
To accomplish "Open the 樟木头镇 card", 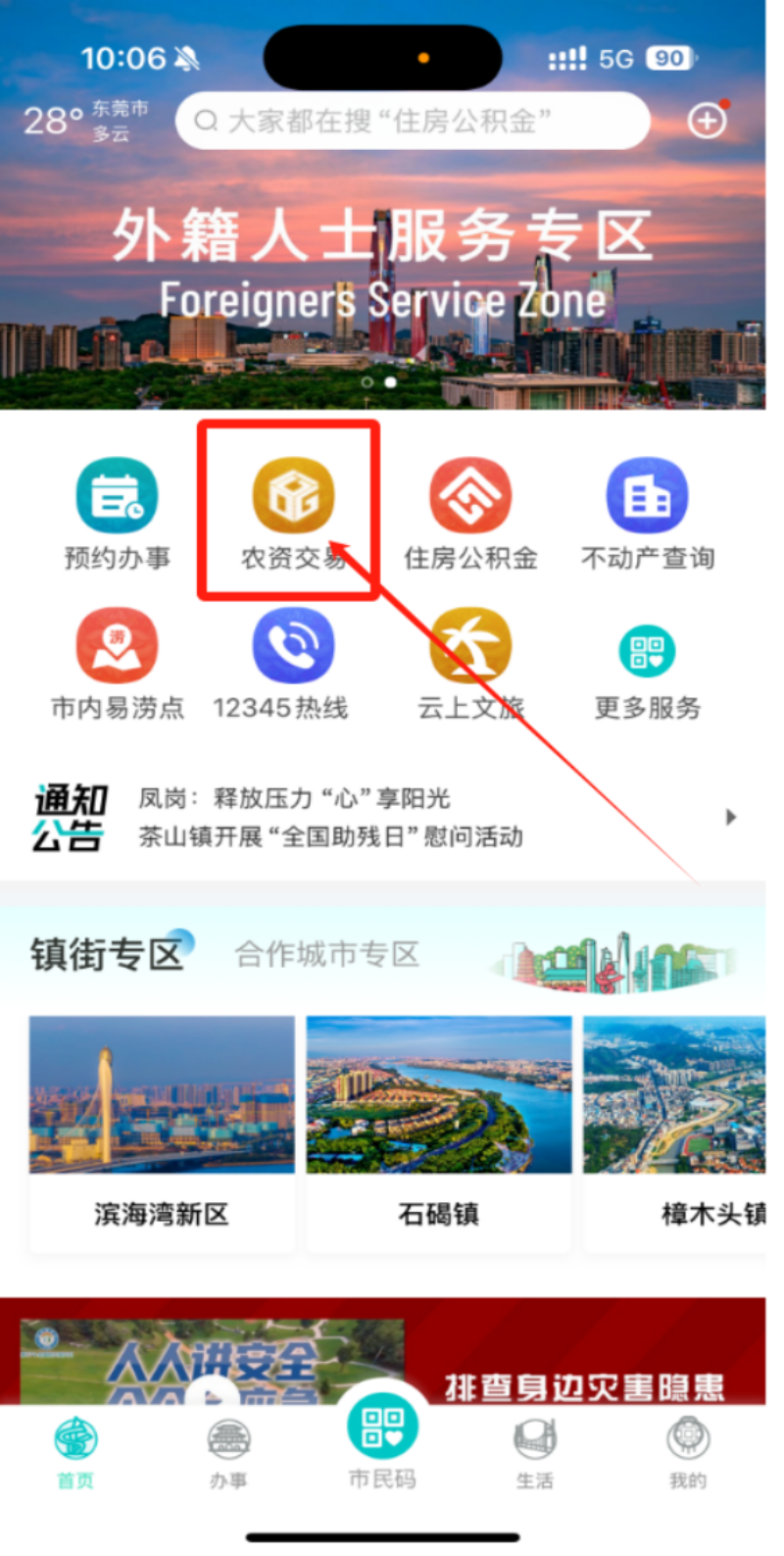I will (674, 1132).
